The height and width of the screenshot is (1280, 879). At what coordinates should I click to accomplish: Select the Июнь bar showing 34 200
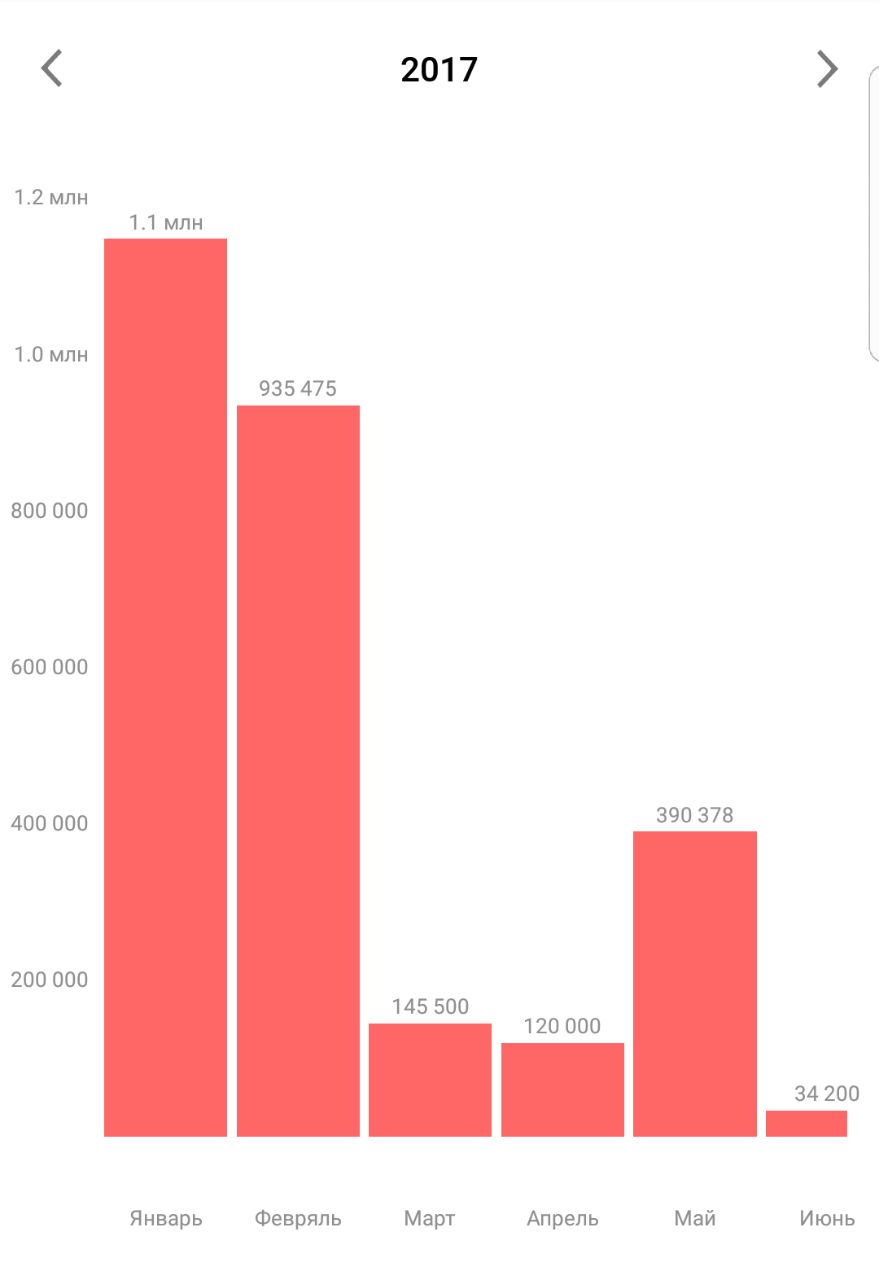807,1123
